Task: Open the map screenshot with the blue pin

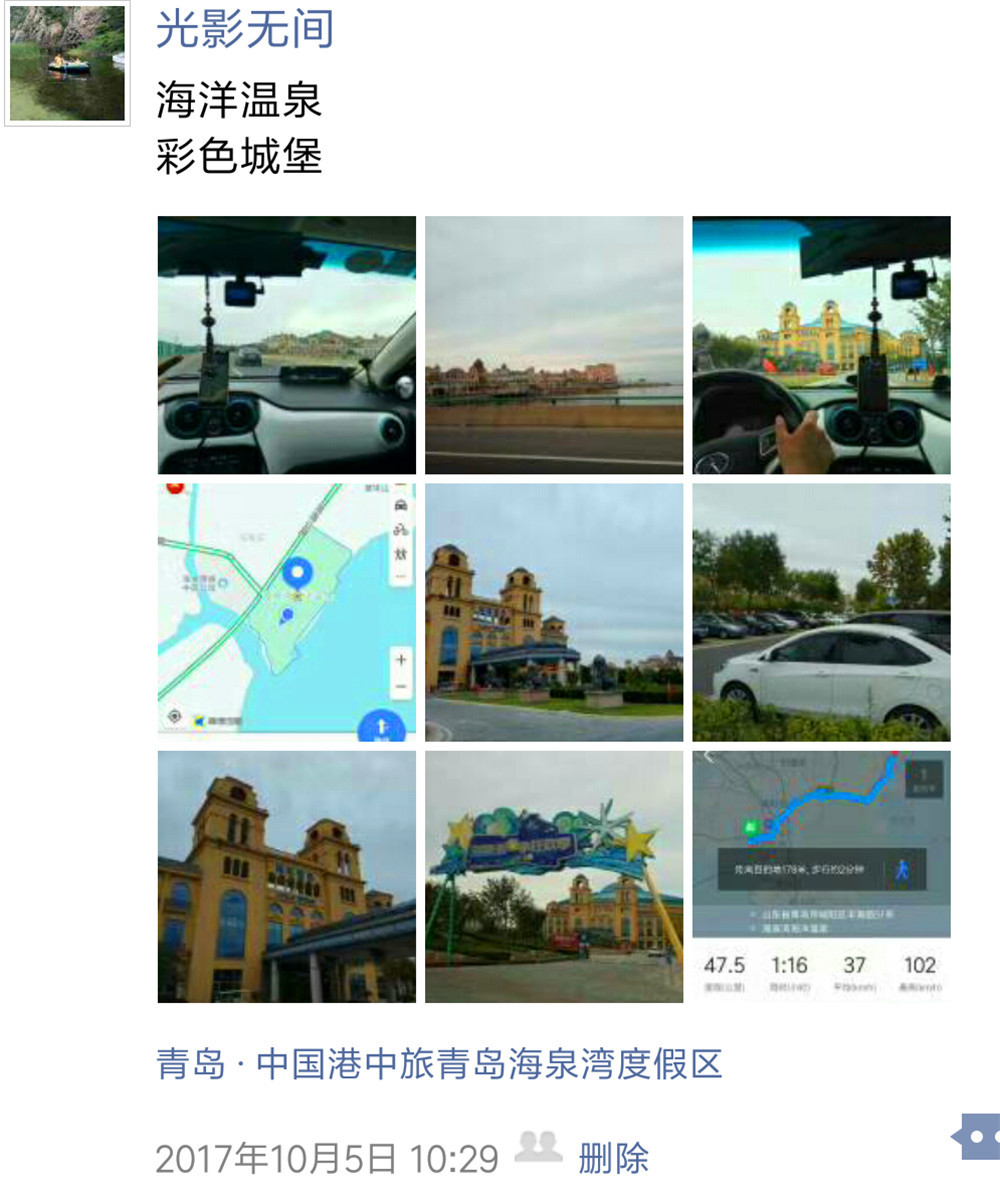Action: (287, 612)
